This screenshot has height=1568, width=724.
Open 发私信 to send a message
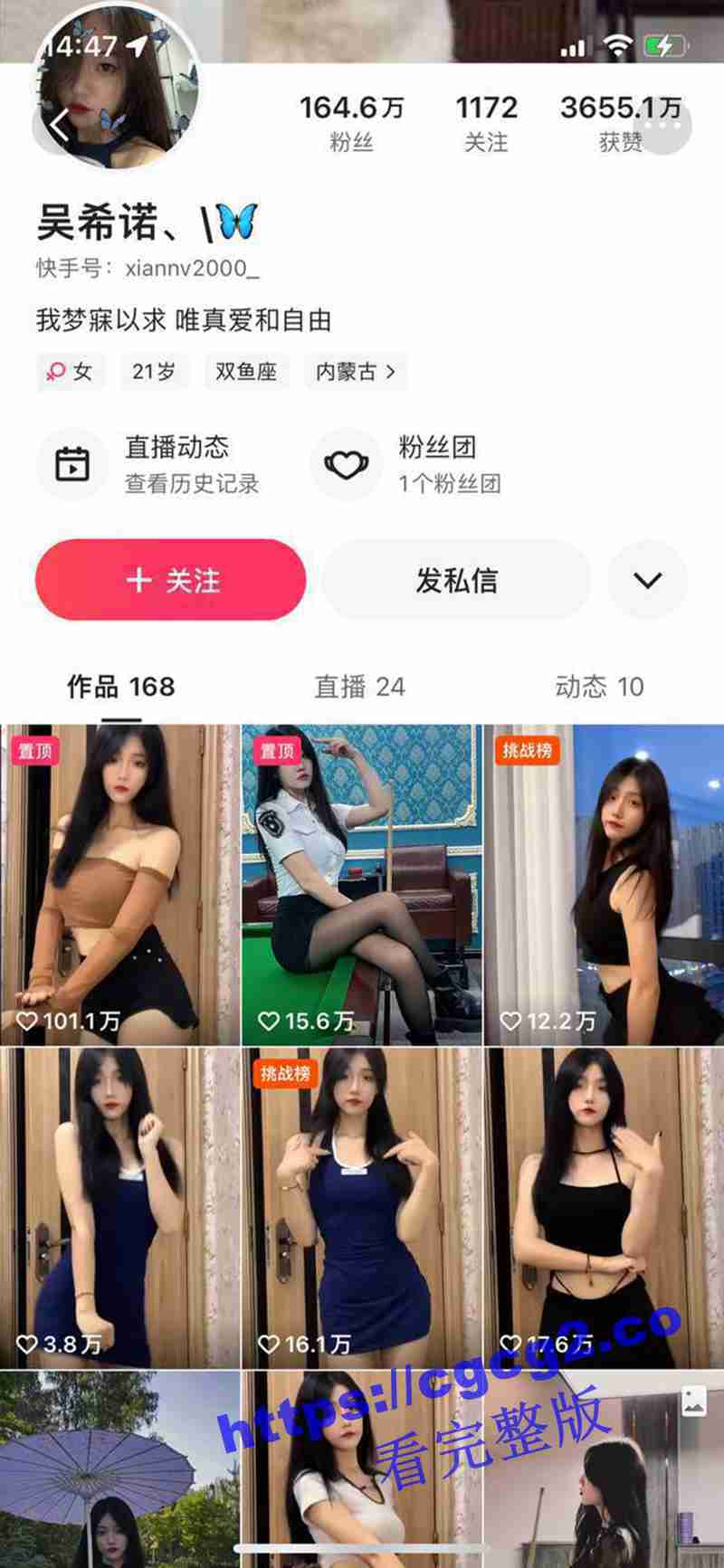(456, 580)
